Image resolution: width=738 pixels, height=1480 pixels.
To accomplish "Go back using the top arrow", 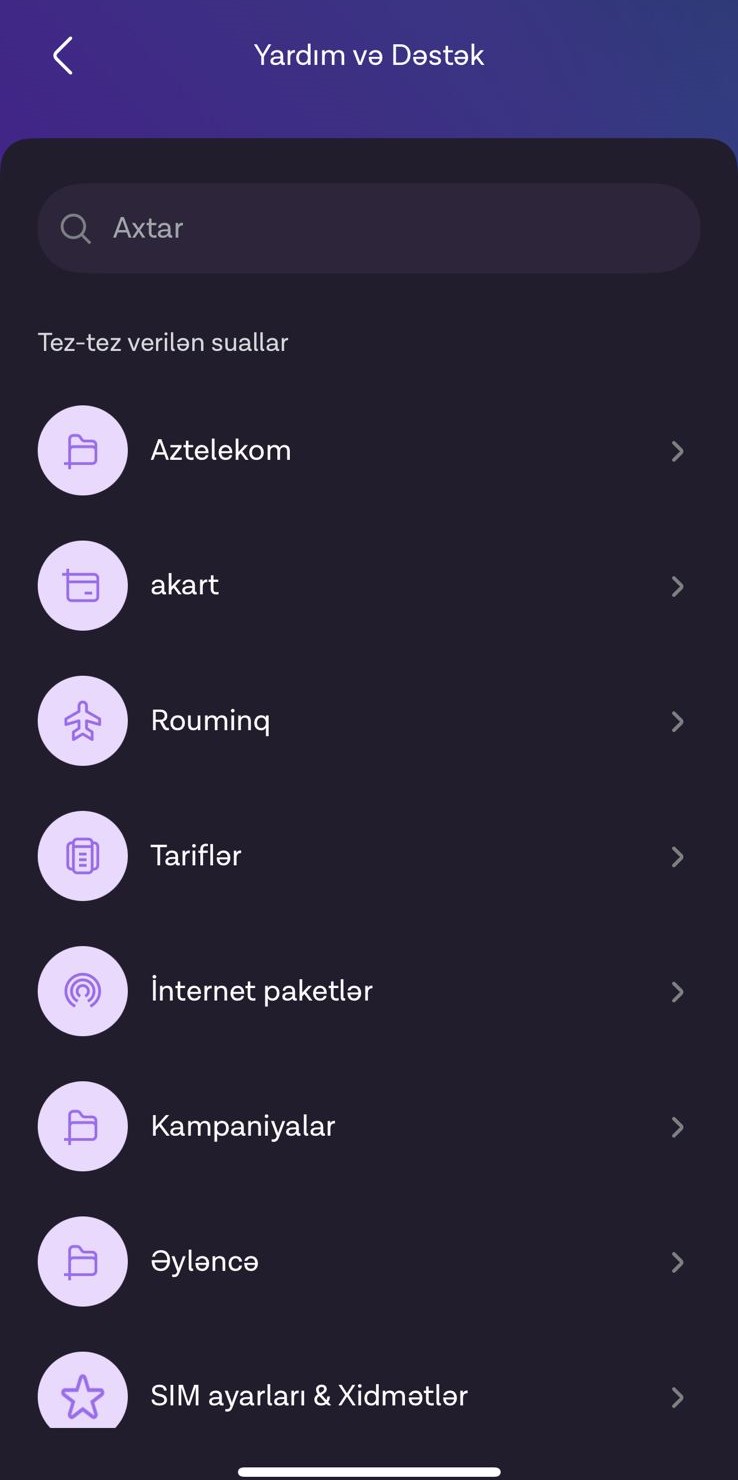I will (63, 56).
